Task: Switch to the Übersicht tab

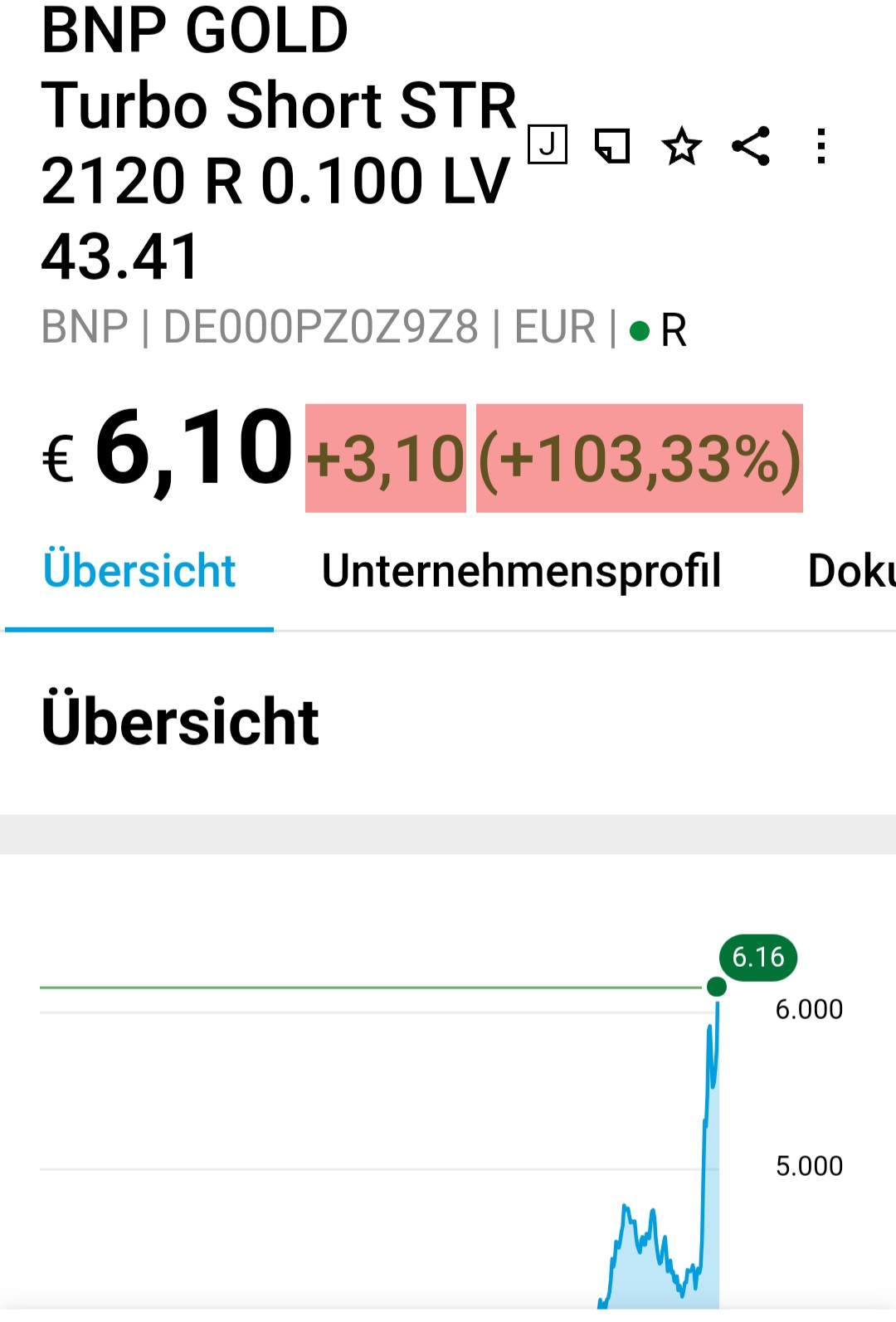Action: click(x=139, y=572)
